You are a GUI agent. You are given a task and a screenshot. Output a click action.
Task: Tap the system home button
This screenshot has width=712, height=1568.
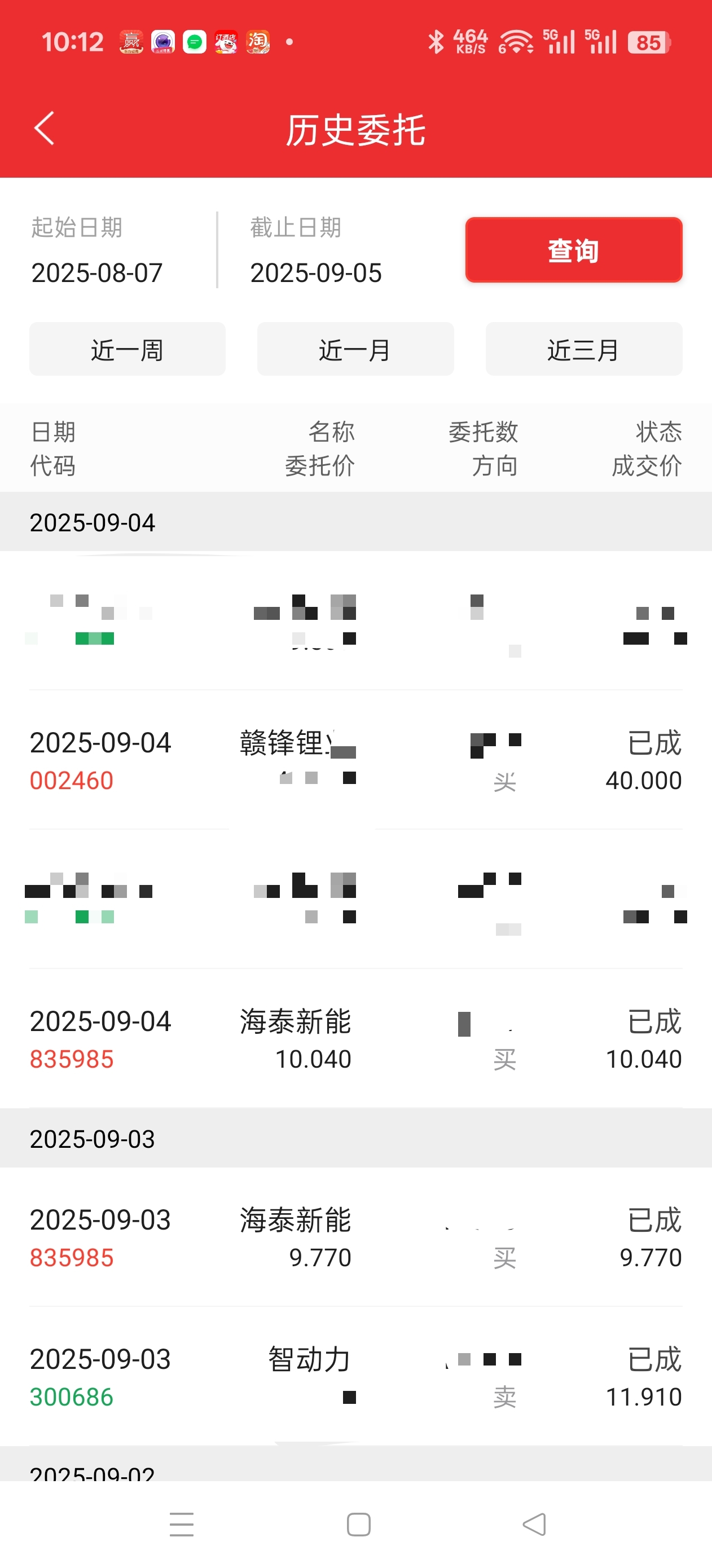click(x=358, y=1525)
